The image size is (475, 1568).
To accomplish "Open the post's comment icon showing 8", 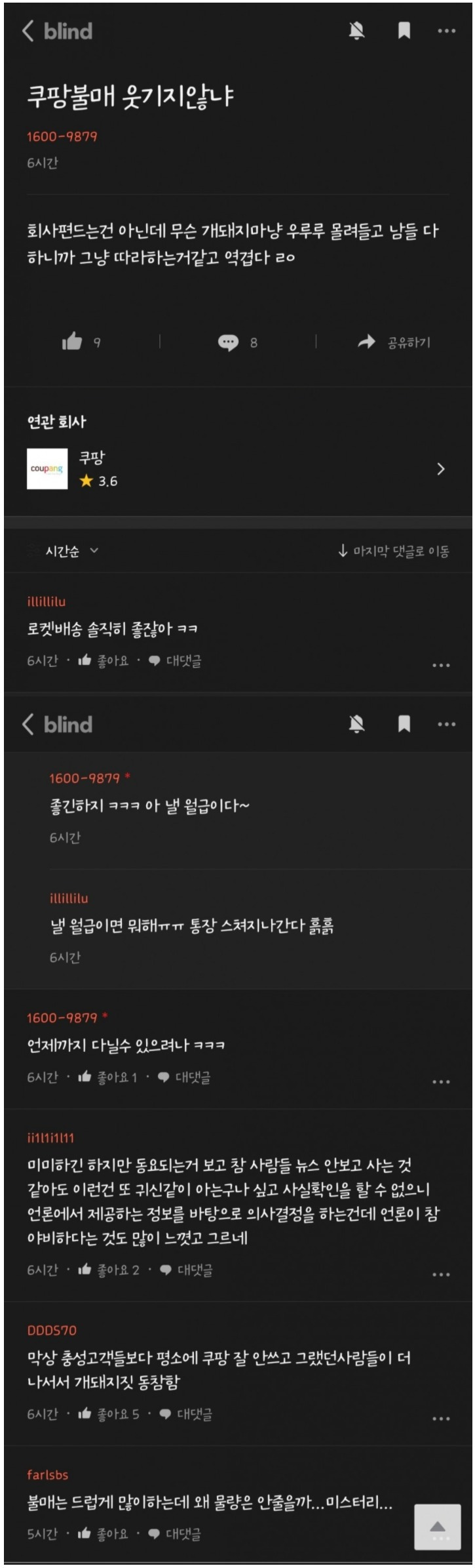I will coord(229,342).
